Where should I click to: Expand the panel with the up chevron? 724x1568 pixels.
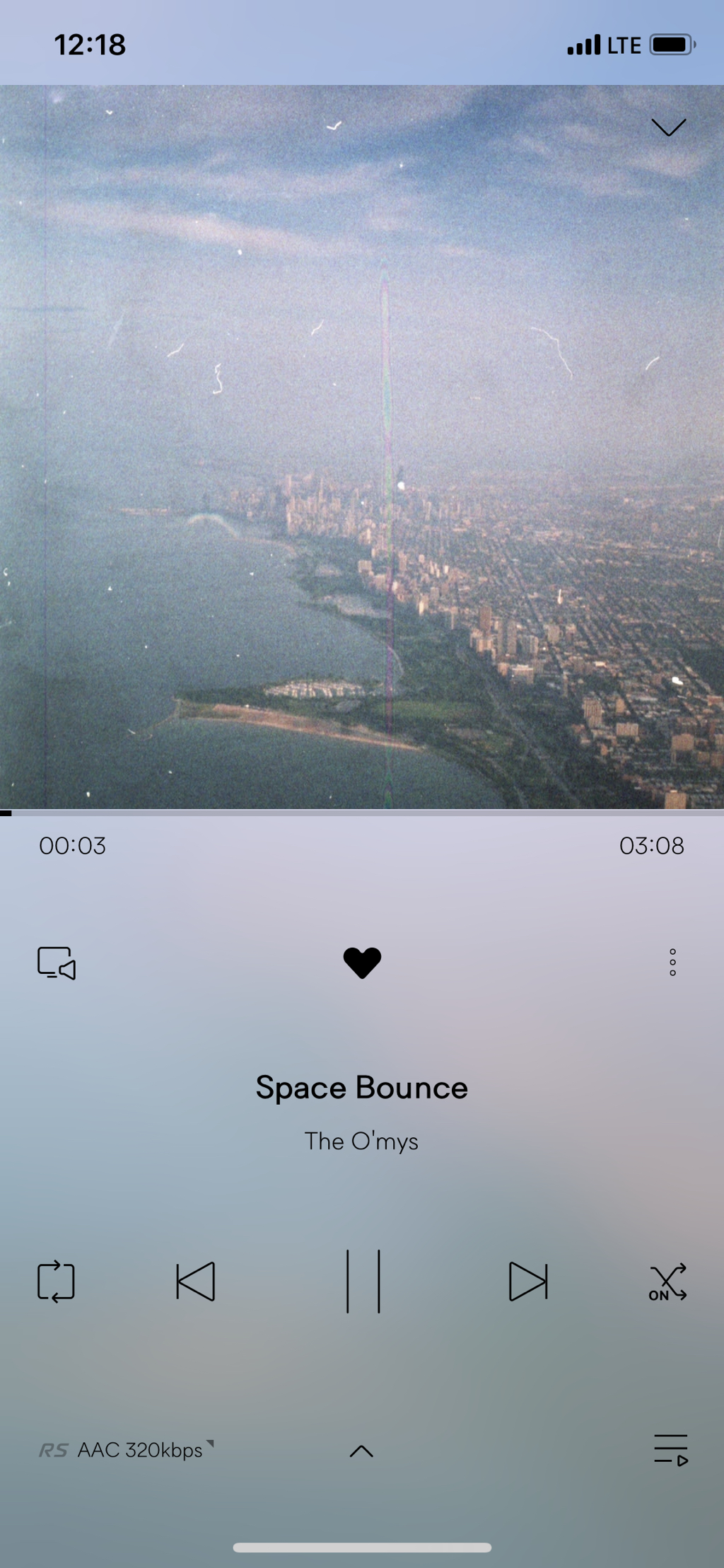click(361, 1451)
